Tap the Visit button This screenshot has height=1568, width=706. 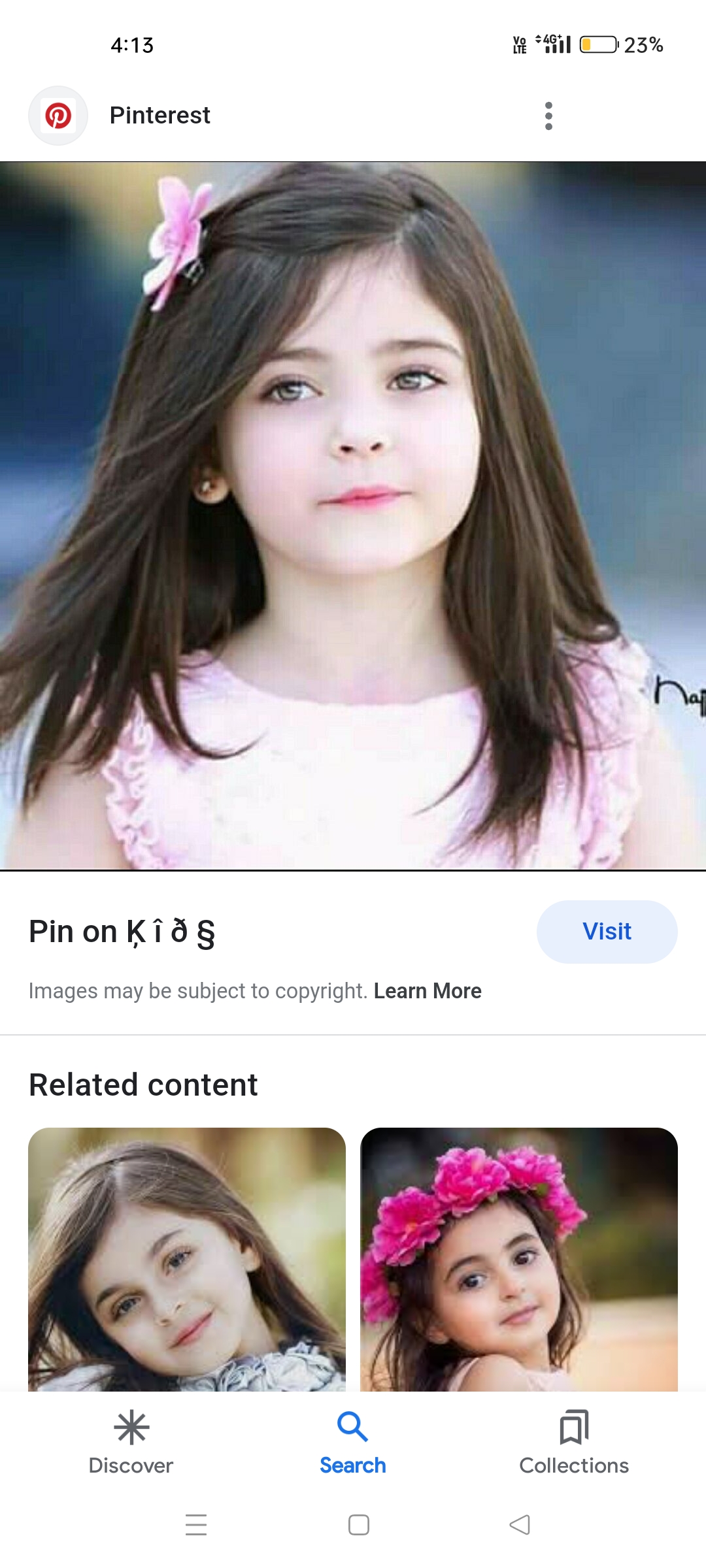pos(607,932)
